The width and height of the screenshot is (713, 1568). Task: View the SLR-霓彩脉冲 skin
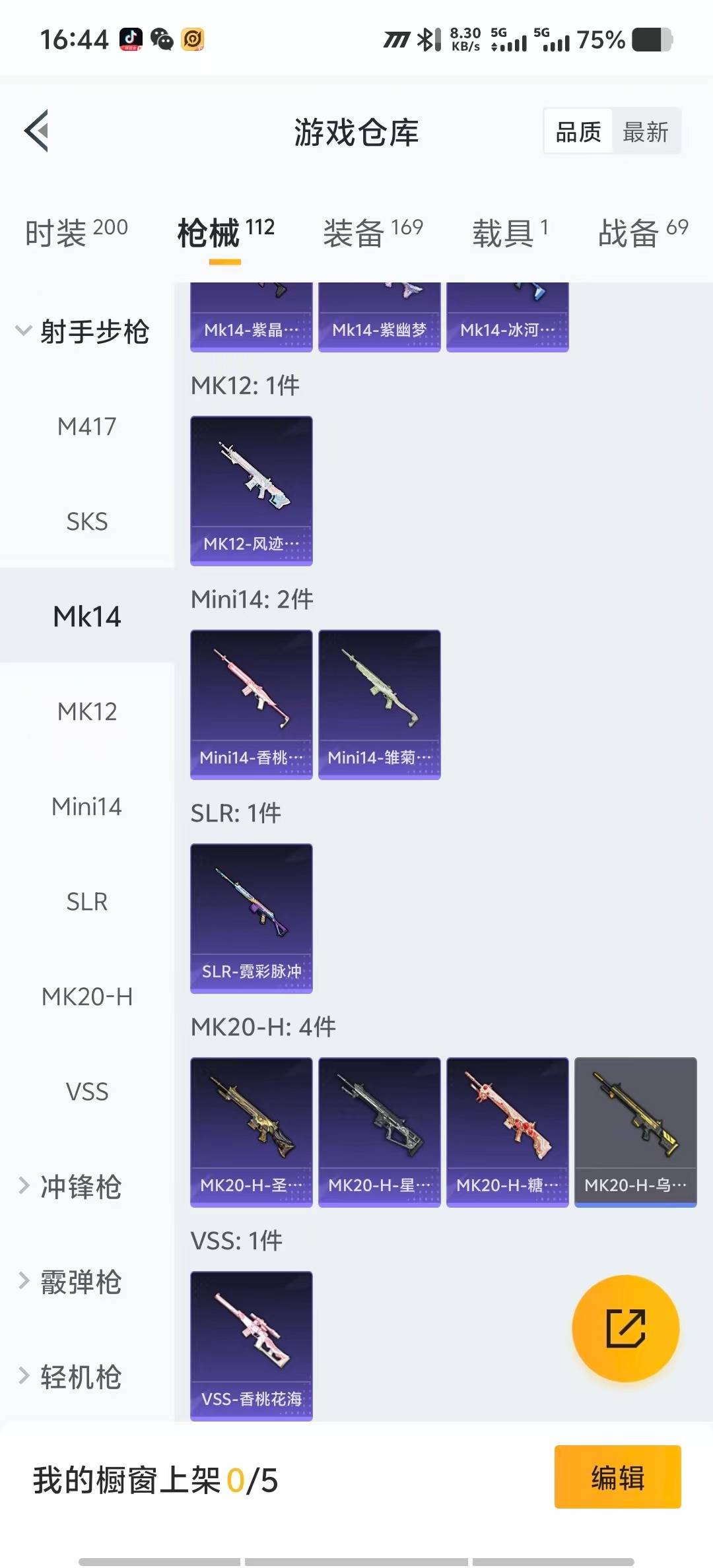(251, 918)
